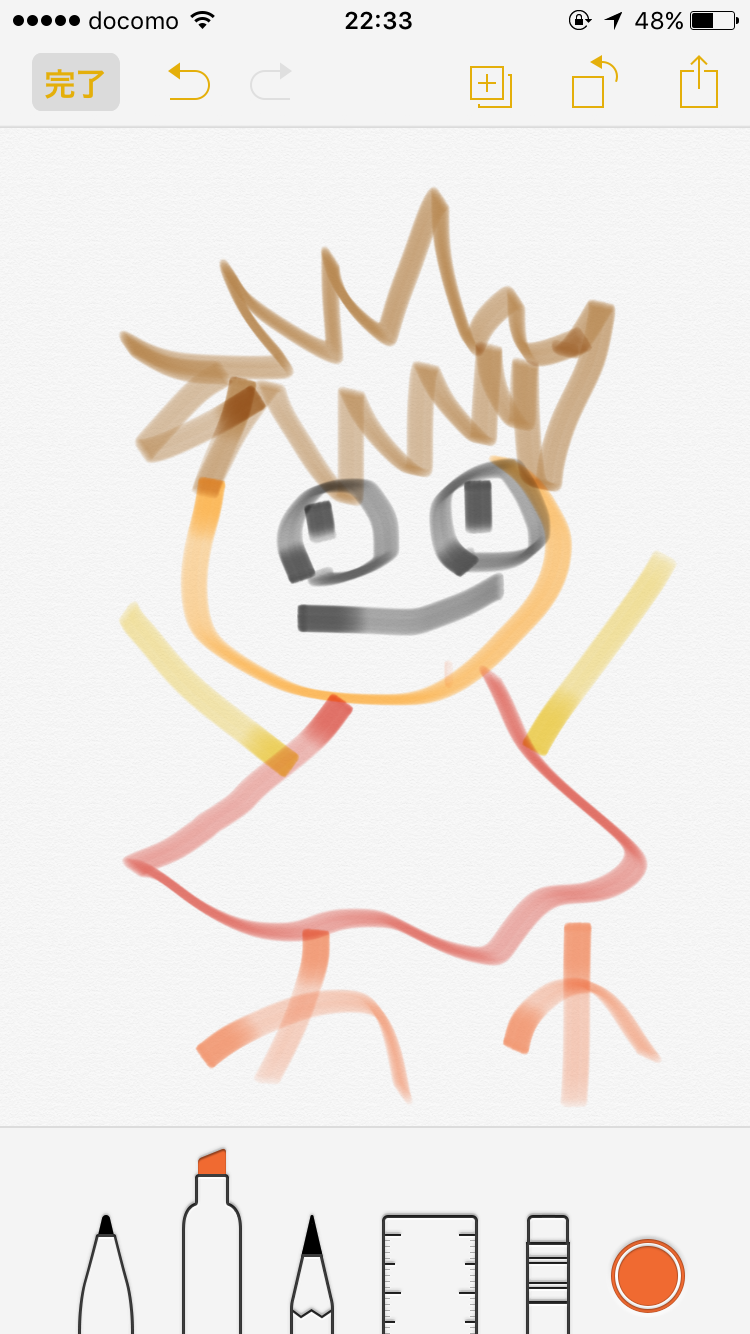This screenshot has width=750, height=1334.
Task: Open the orange color picker
Action: 647,1276
